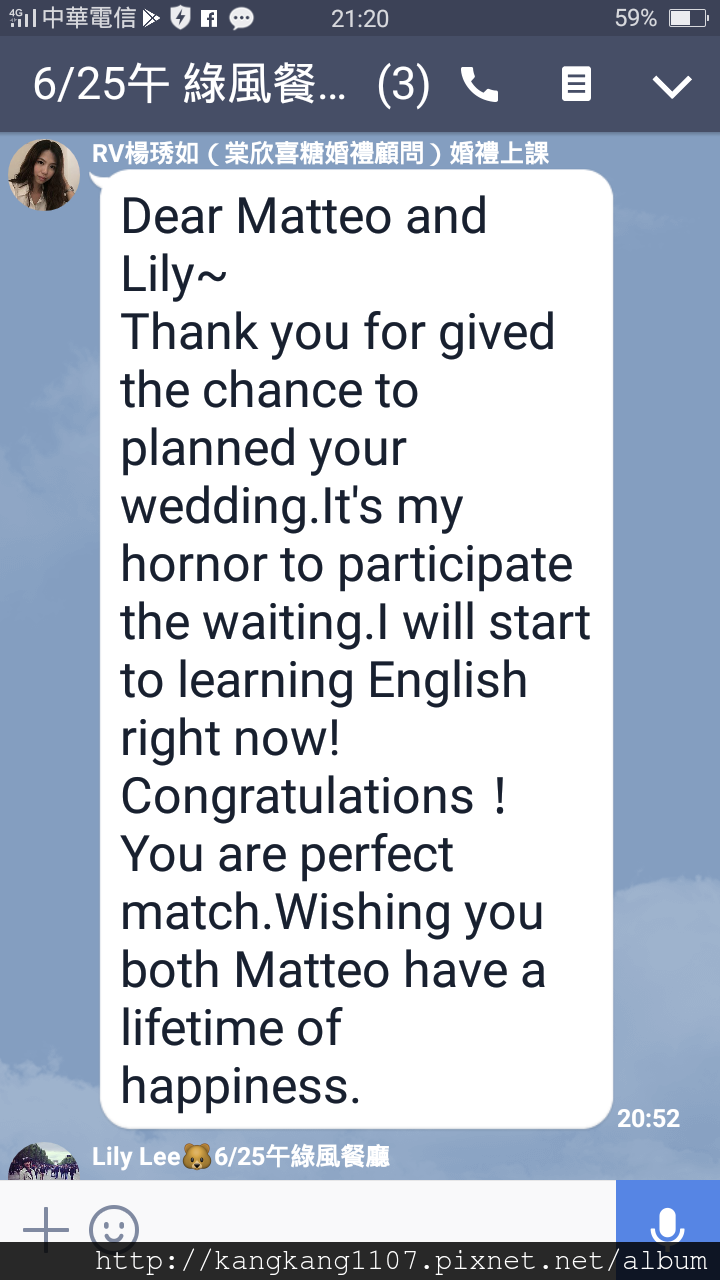Open RV楊琇如's profile picture
This screenshot has width=720, height=1280.
click(x=44, y=176)
